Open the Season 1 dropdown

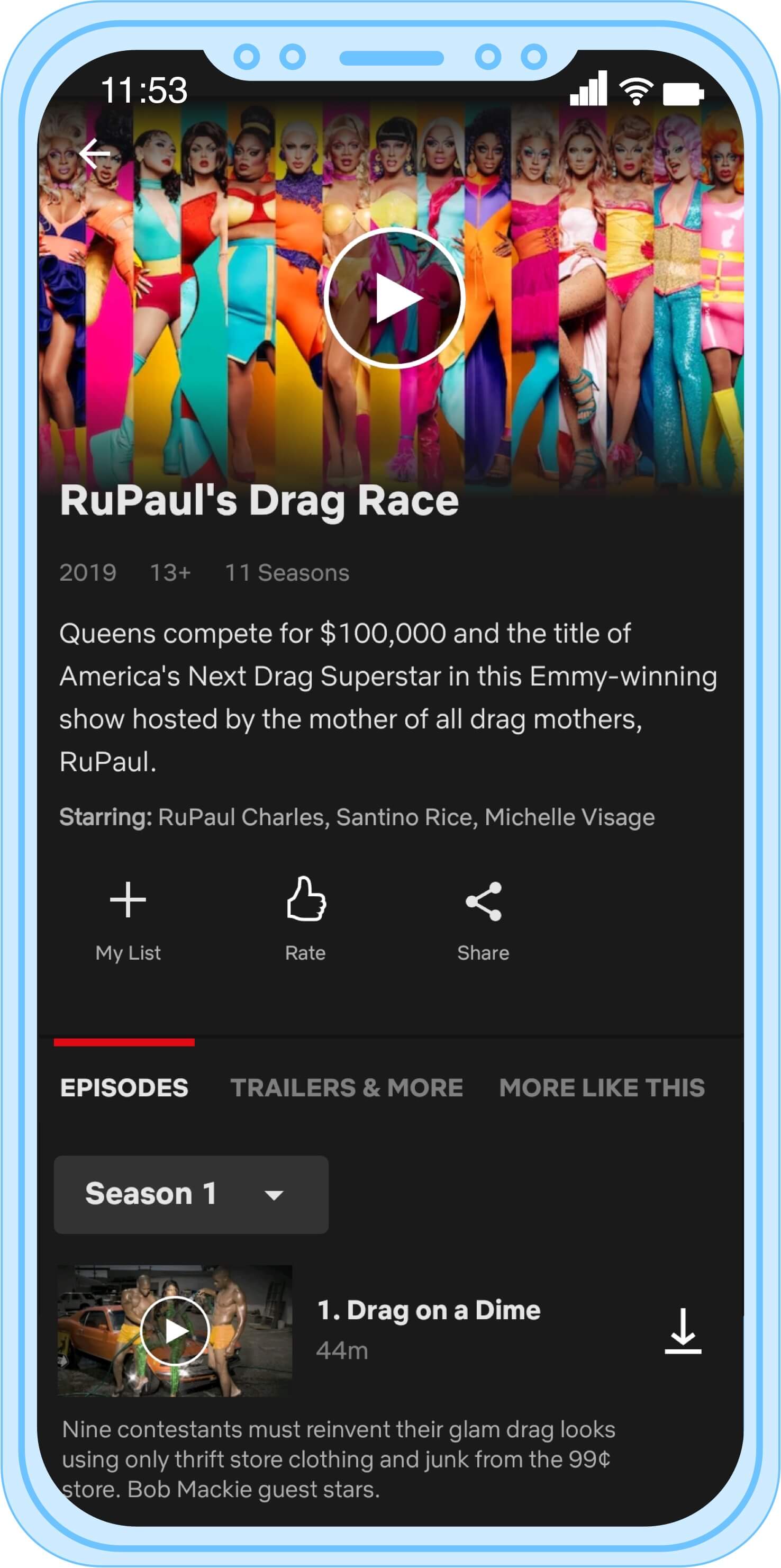click(x=191, y=1194)
